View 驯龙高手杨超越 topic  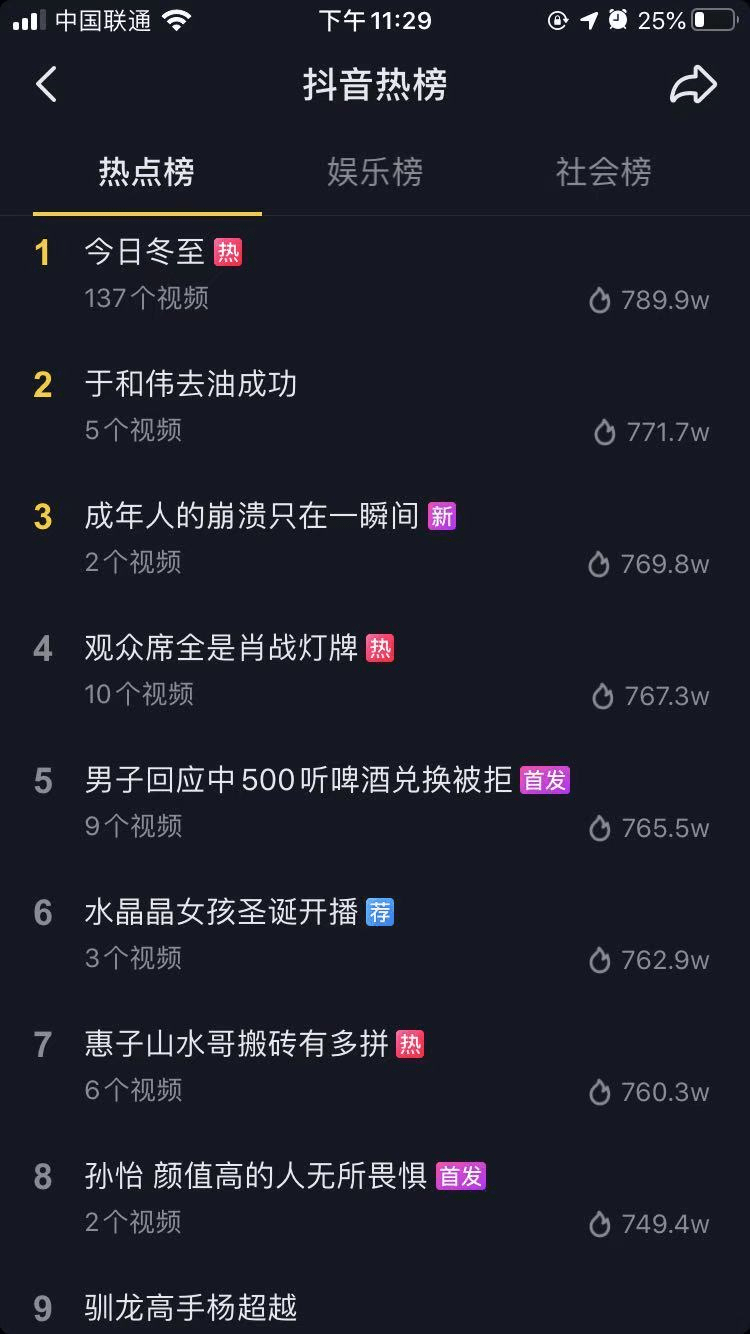tap(190, 1308)
